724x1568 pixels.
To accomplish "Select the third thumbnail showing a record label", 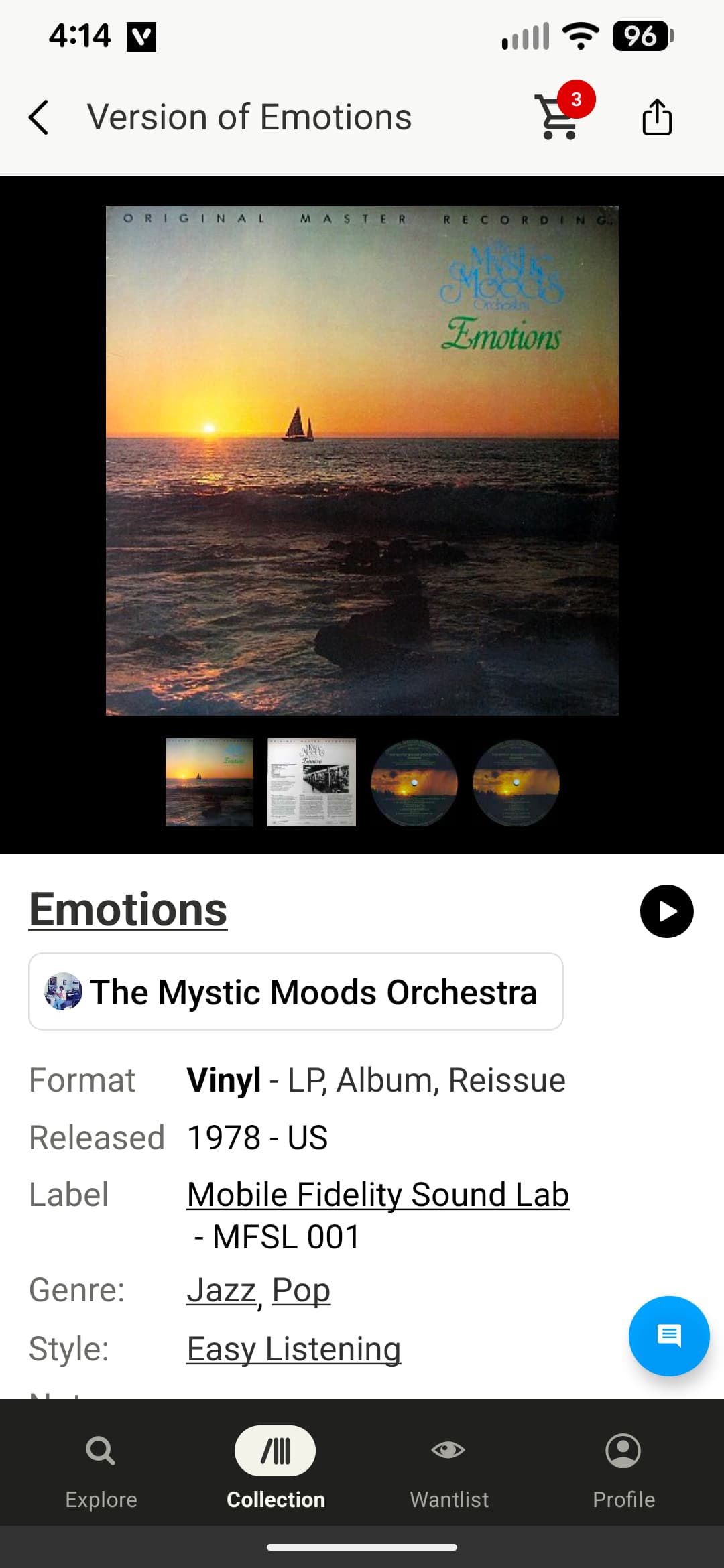I will tap(414, 782).
